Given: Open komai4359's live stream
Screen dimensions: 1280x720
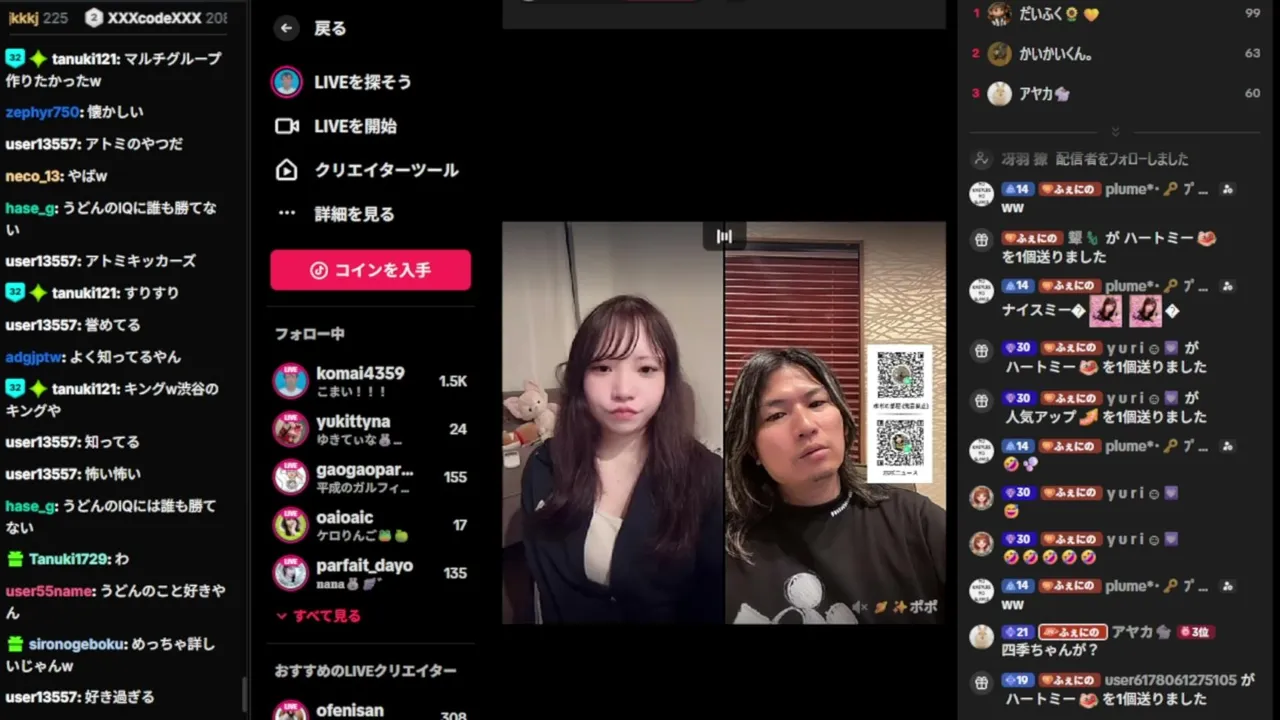Looking at the screenshot, I should tap(370, 381).
